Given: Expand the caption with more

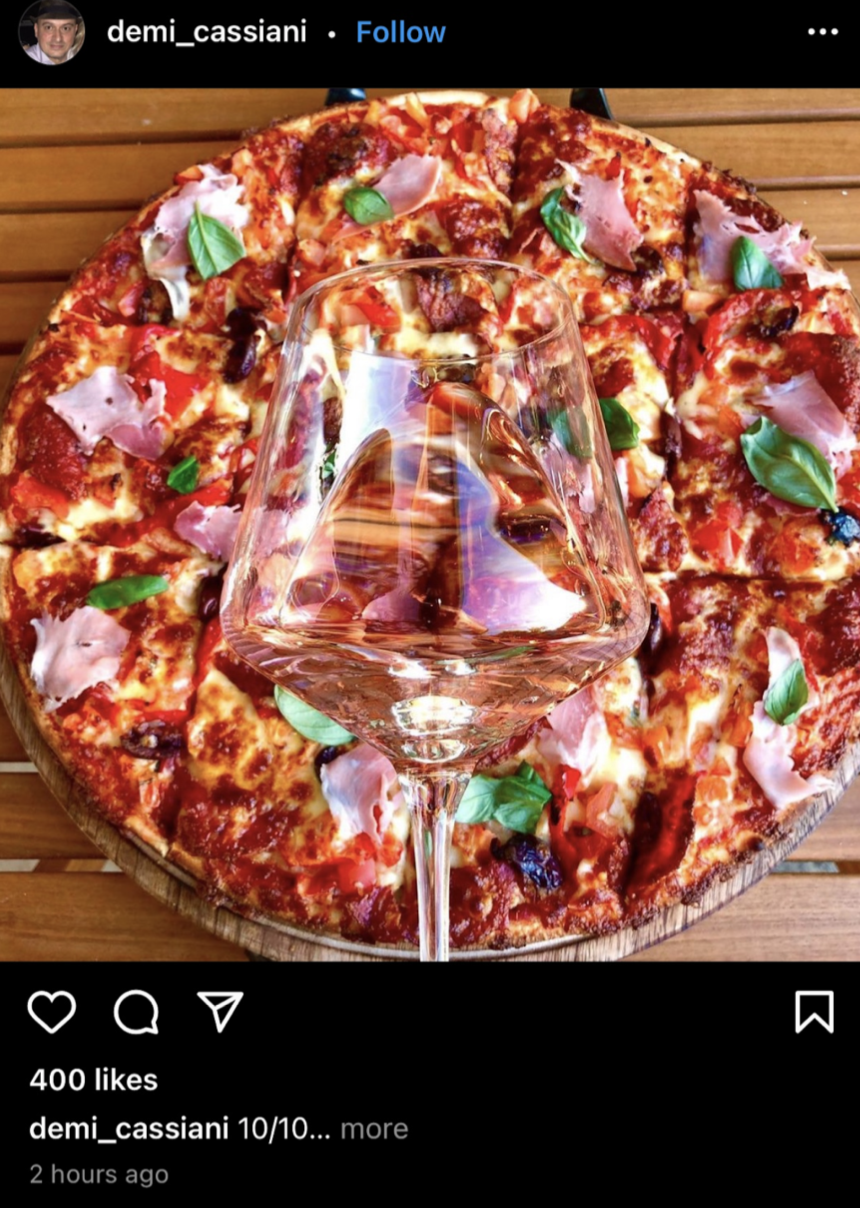Looking at the screenshot, I should click(x=374, y=1129).
